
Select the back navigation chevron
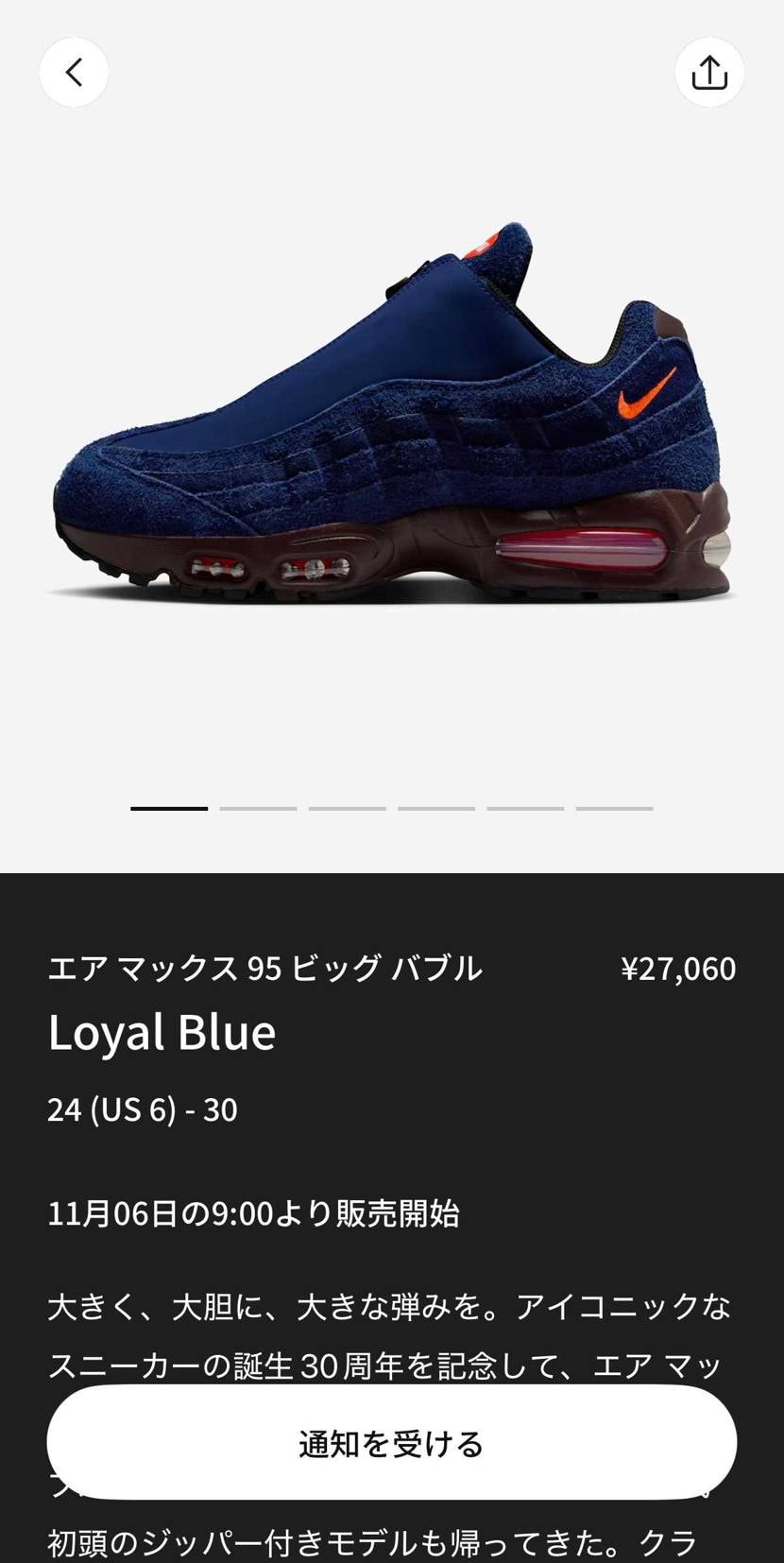click(74, 72)
